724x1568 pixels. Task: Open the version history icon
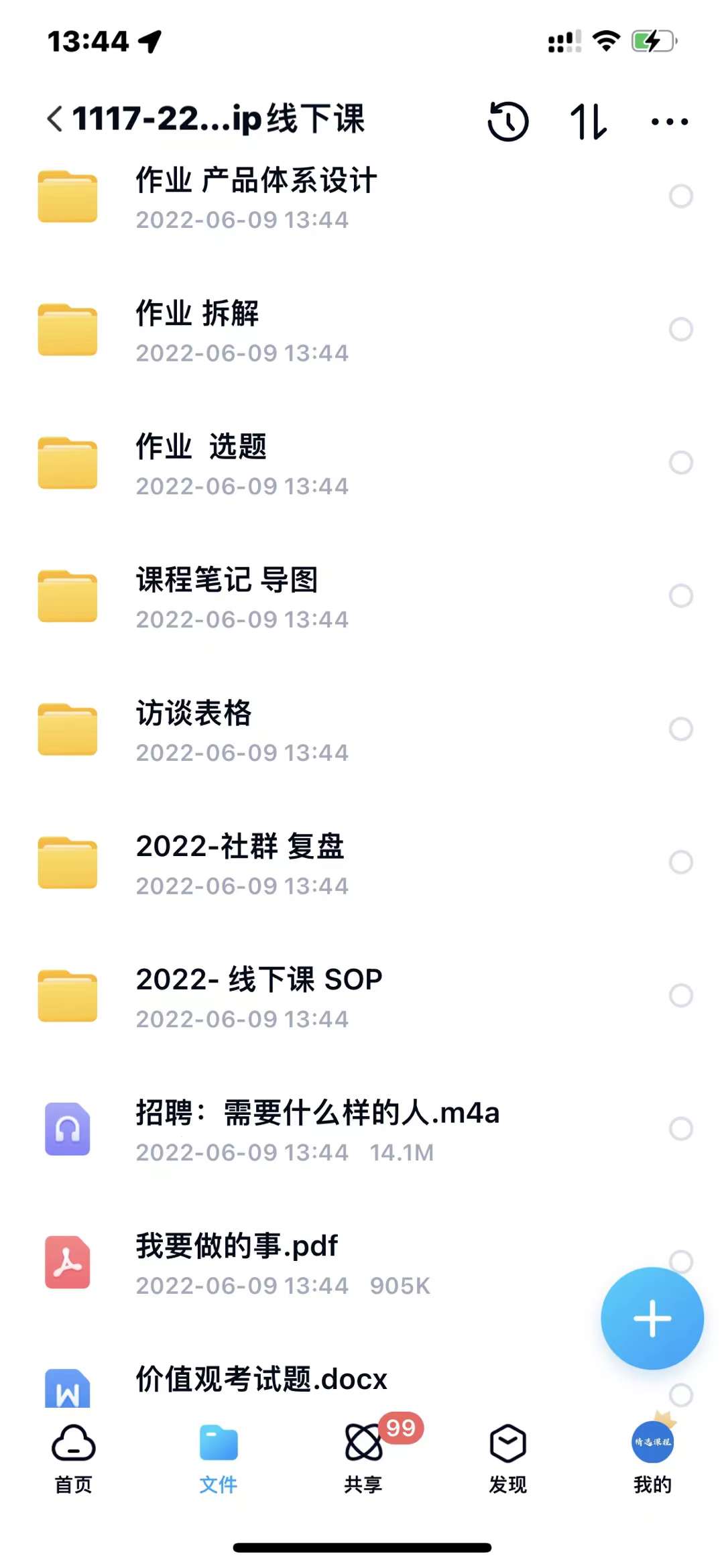tap(509, 122)
